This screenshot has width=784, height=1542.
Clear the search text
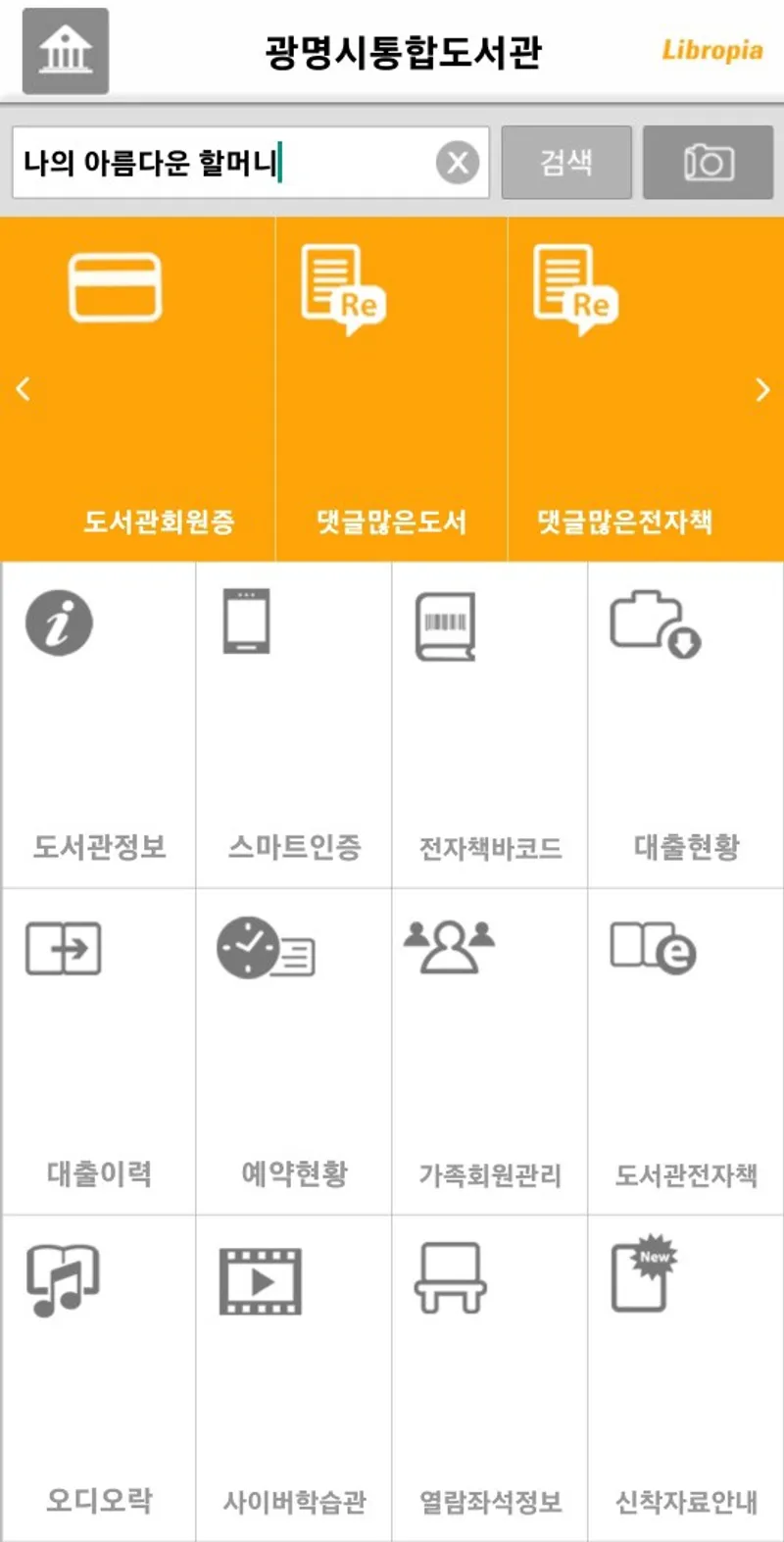pyautogui.click(x=457, y=163)
